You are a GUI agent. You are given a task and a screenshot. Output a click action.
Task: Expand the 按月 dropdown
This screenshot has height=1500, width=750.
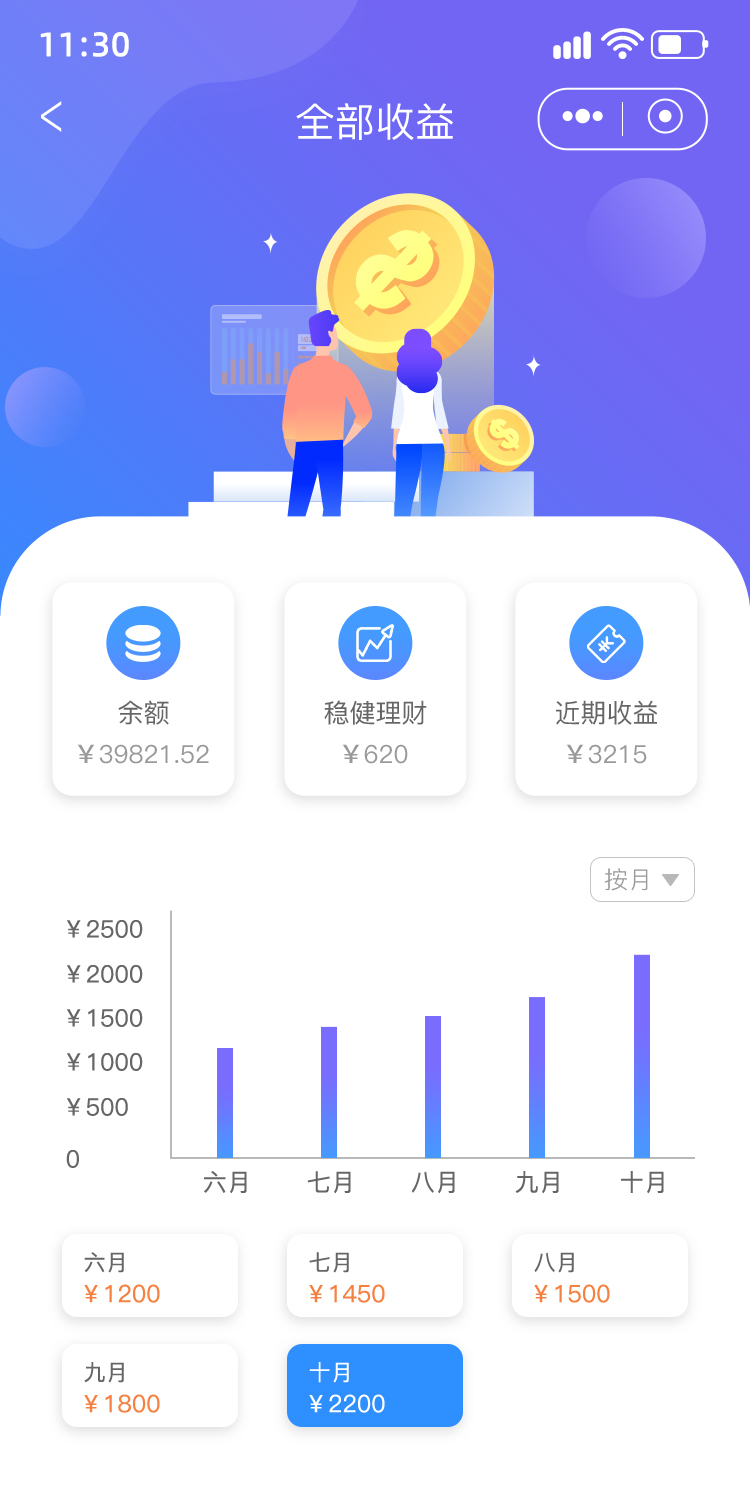click(642, 880)
